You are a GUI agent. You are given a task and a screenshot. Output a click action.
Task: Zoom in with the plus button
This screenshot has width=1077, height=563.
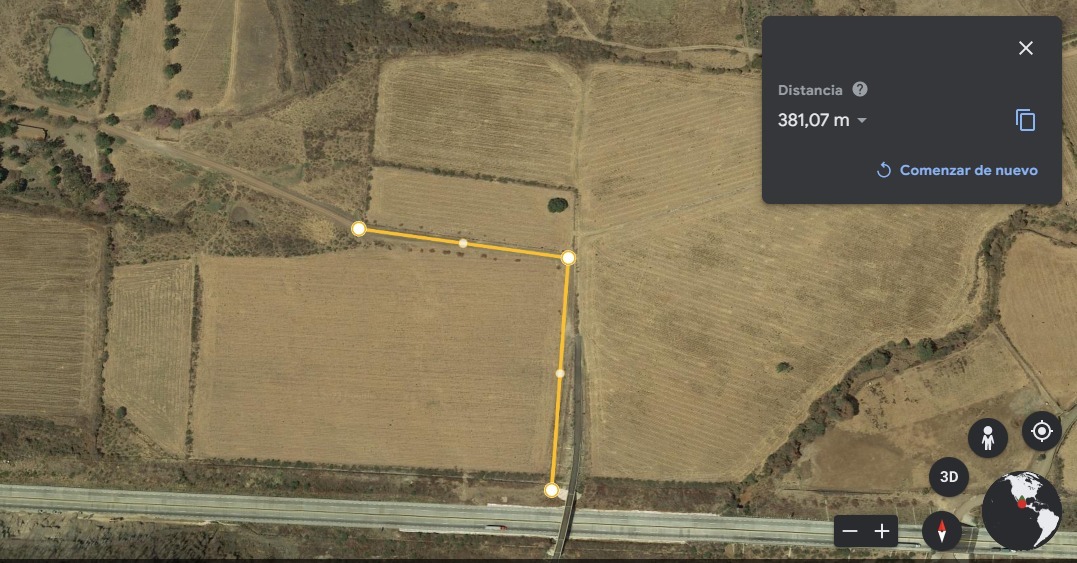coord(882,532)
